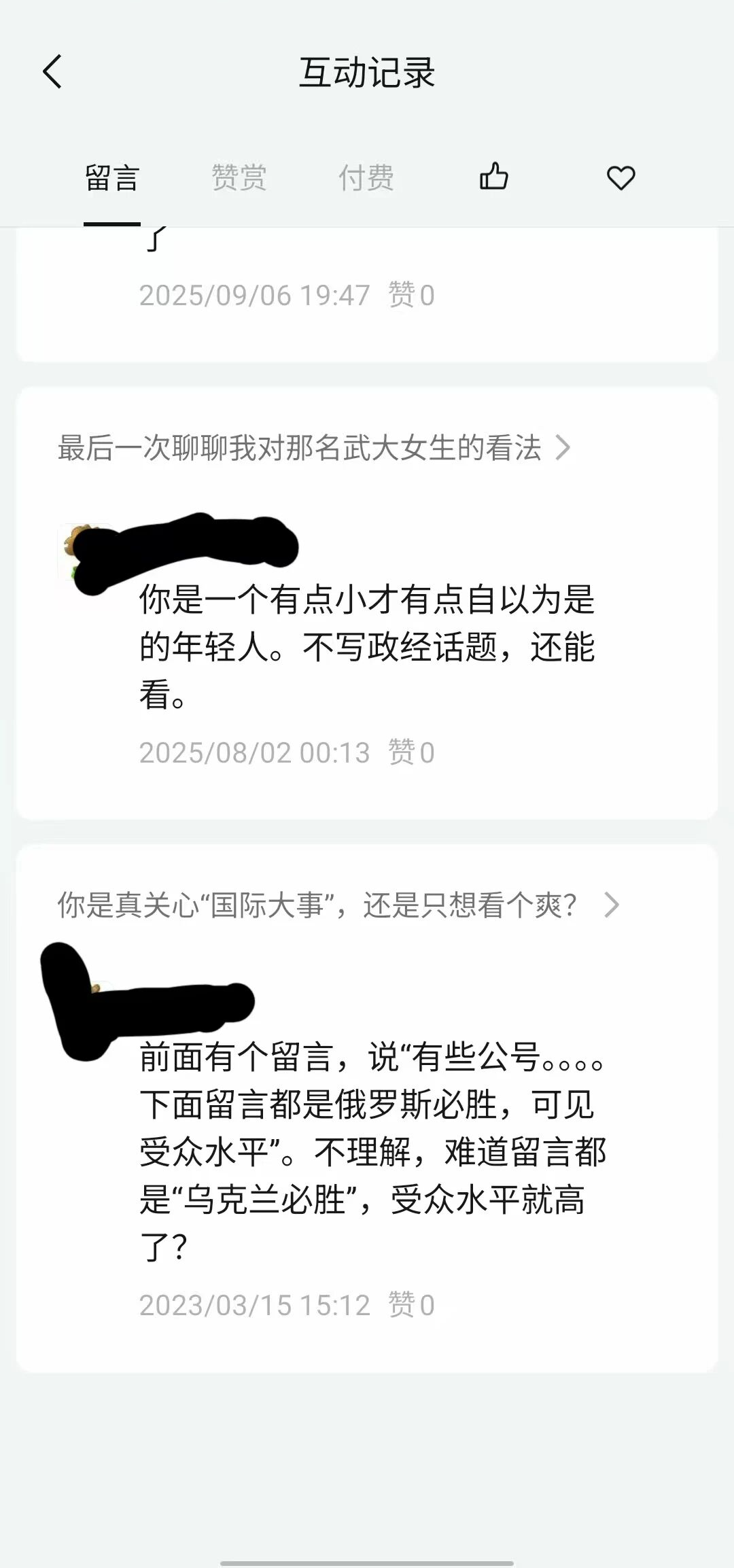Open article 最后一次聊聊我对那名武大女生的看法
734x1568 pixels.
313,448
